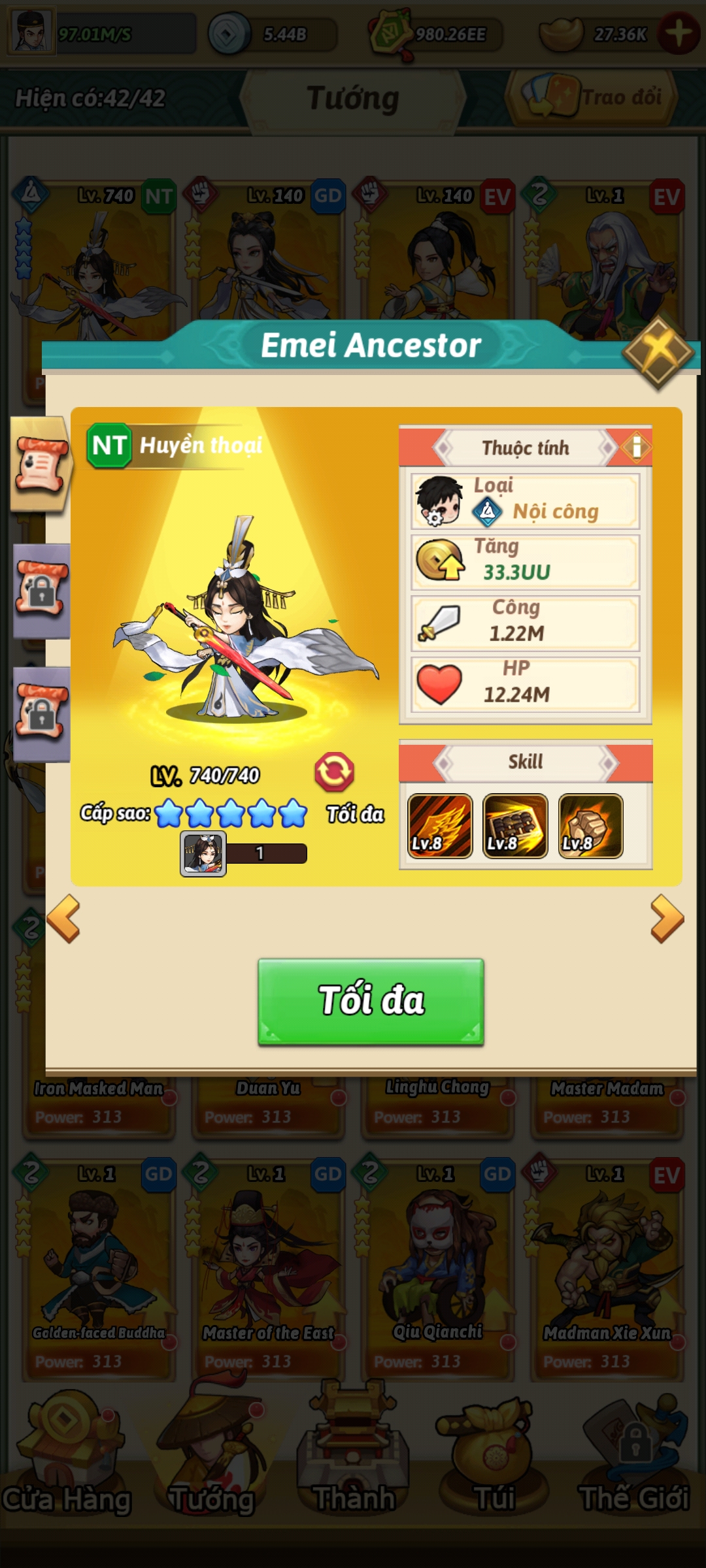
Task: Tap the plus icon to add gold ingots
Action: (679, 33)
